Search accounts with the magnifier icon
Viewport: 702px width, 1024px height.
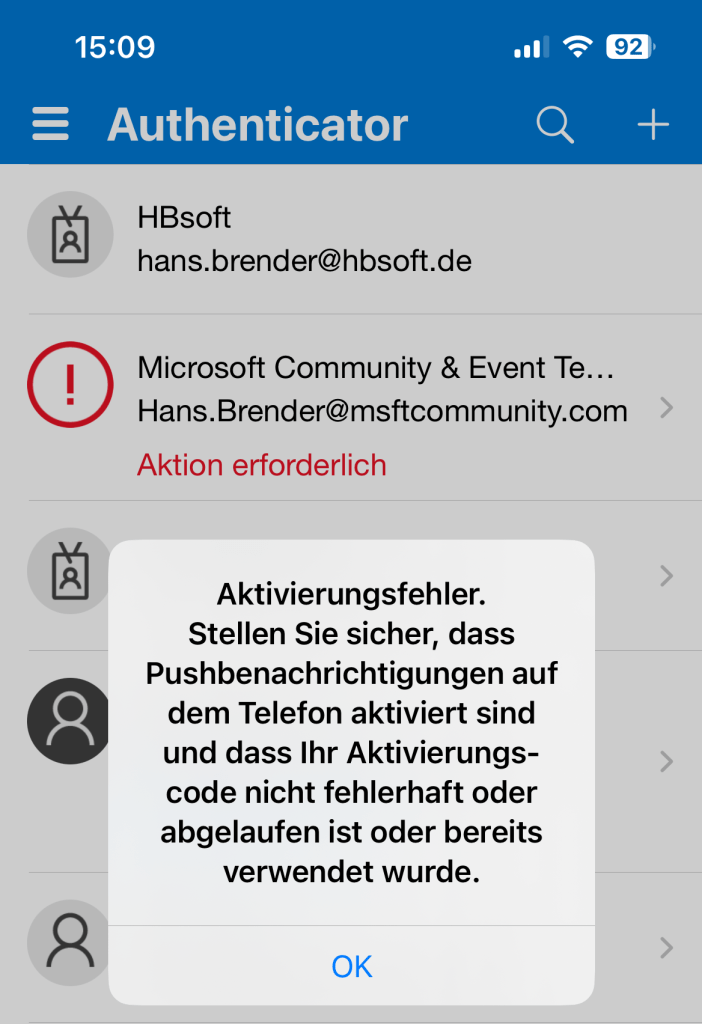(555, 125)
